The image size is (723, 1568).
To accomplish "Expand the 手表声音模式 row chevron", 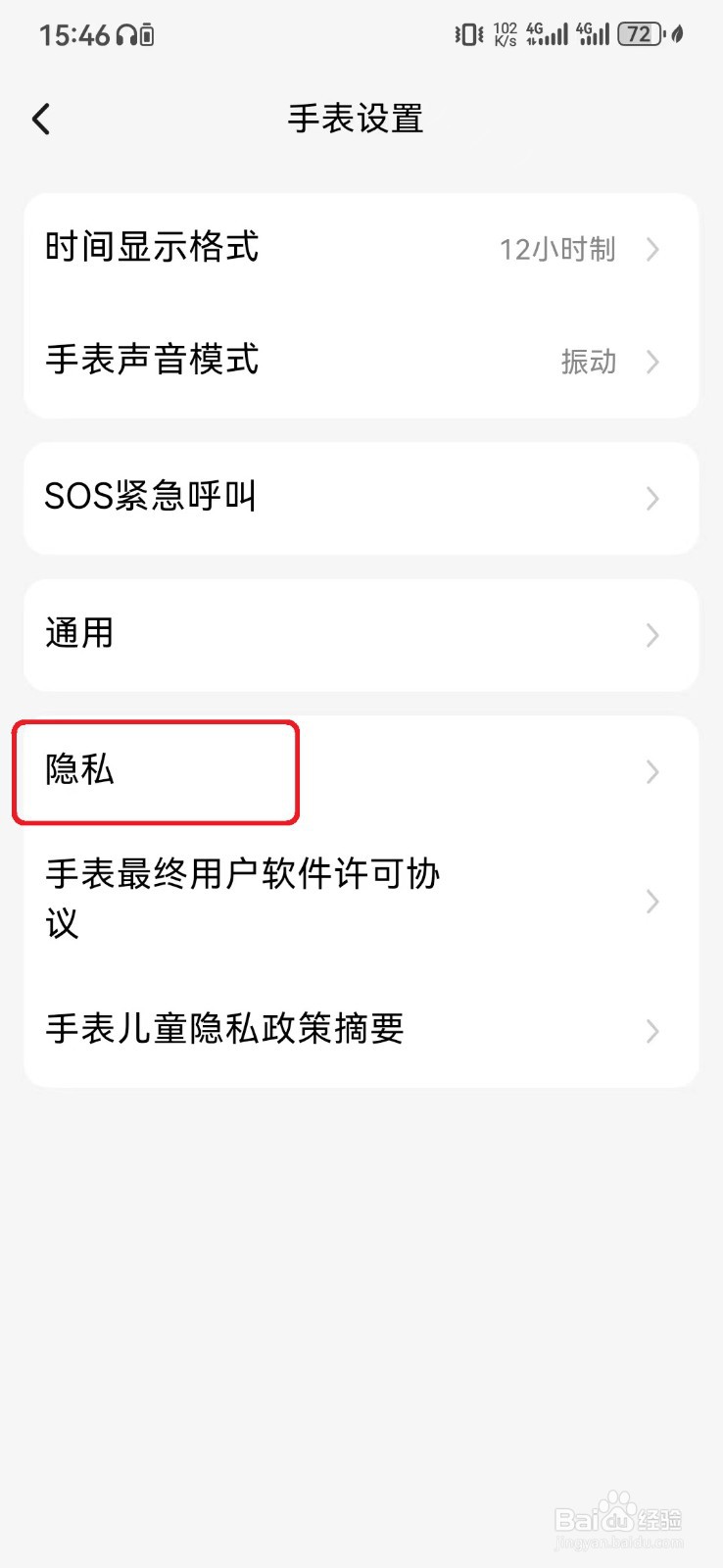I will [652, 363].
